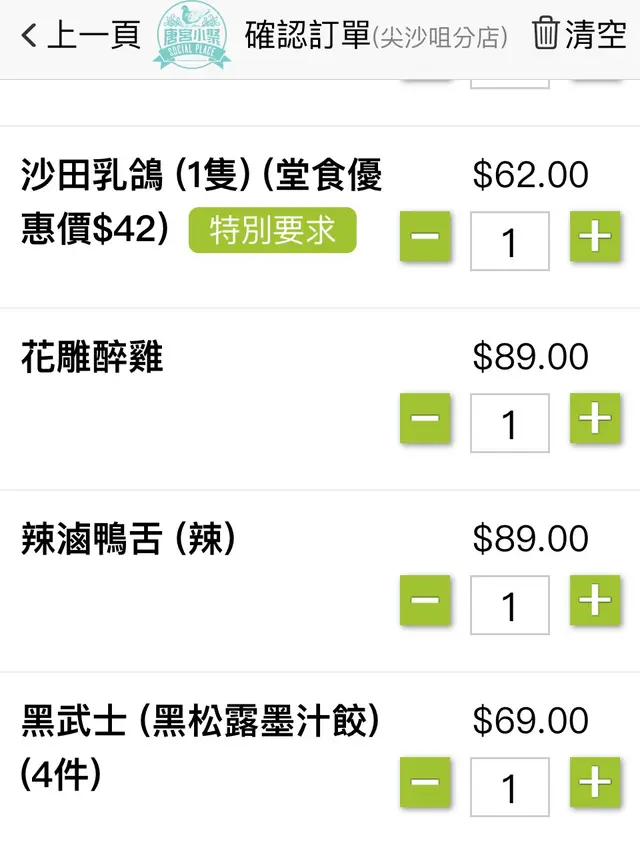
Task: Tap 清空 to clear the order
Action: click(x=579, y=36)
